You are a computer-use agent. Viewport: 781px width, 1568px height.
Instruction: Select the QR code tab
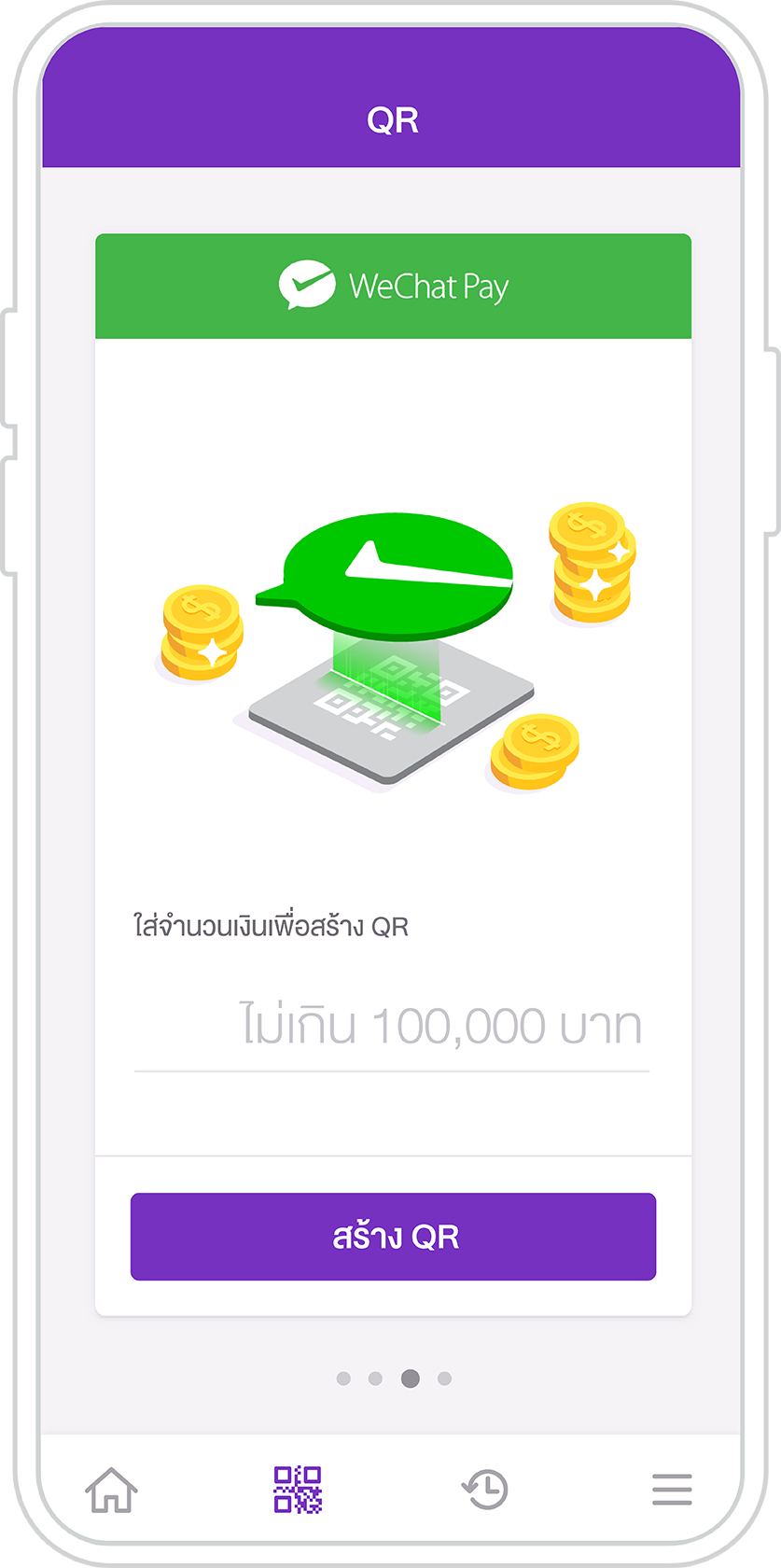click(298, 1489)
